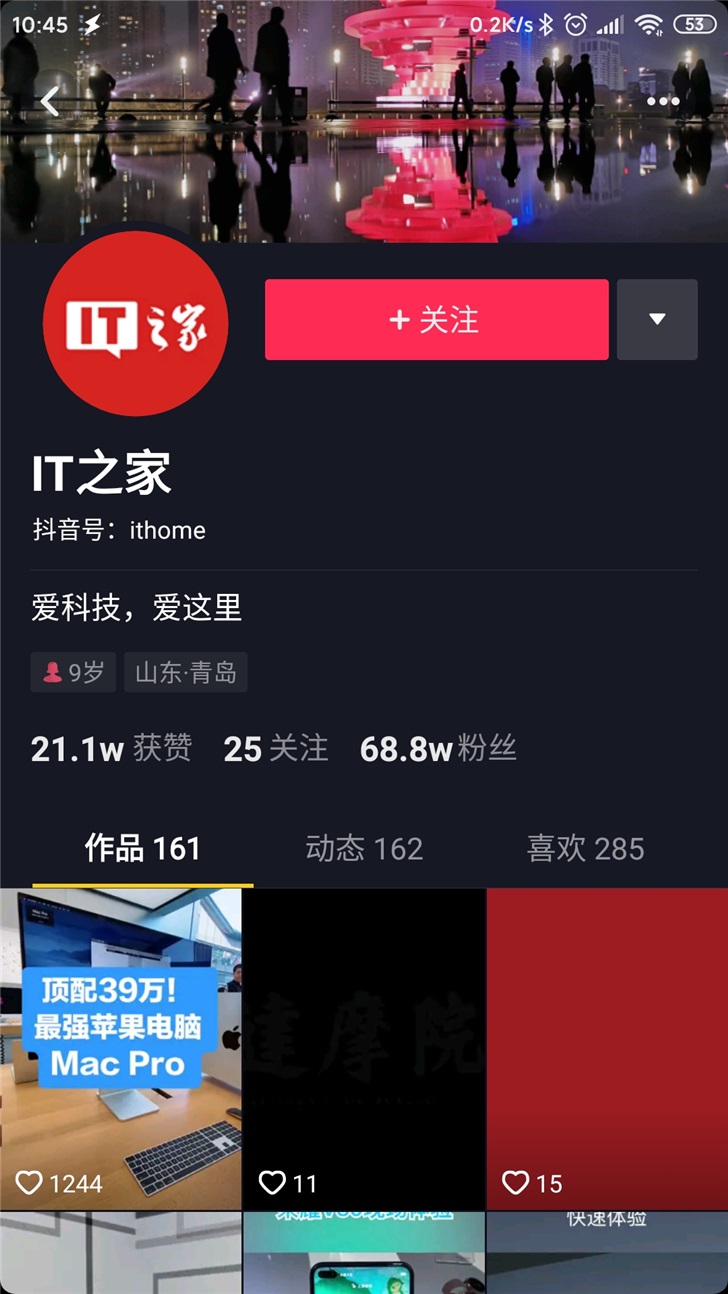Viewport: 728px width, 1294px height.
Task: Open the three-dot overflow menu
Action: click(663, 101)
